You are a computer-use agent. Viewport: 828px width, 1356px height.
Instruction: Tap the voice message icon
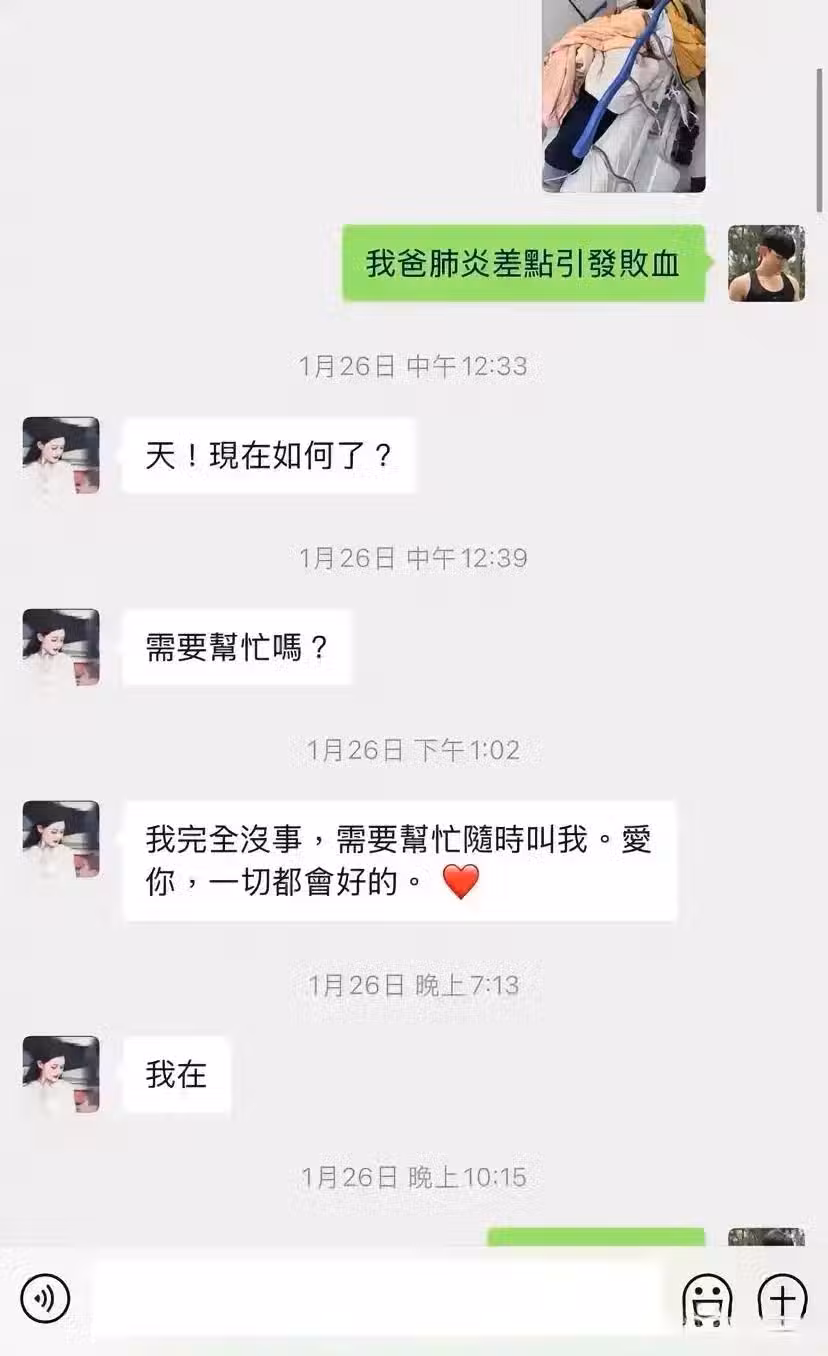click(x=45, y=1299)
